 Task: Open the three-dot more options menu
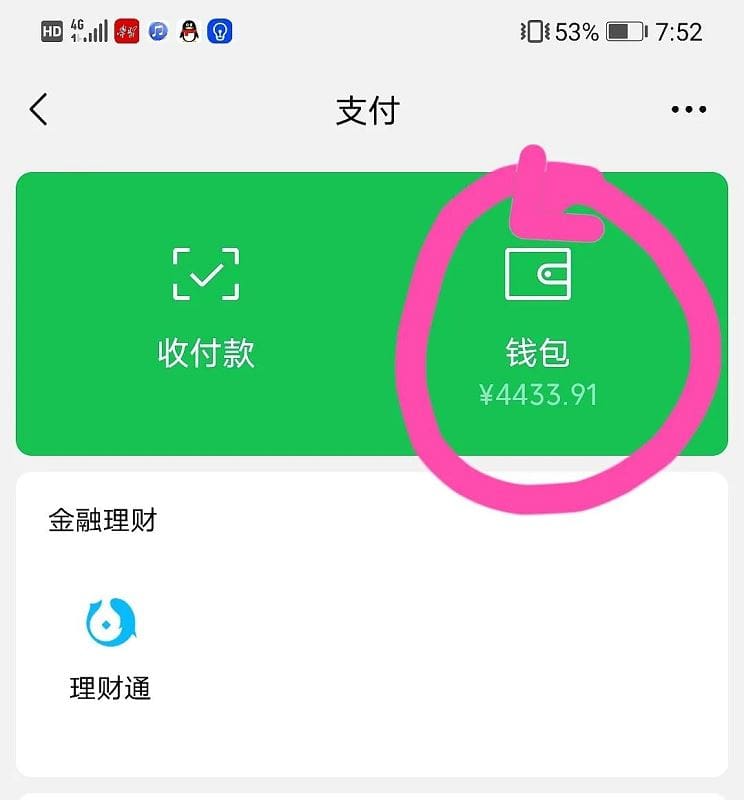tap(687, 111)
